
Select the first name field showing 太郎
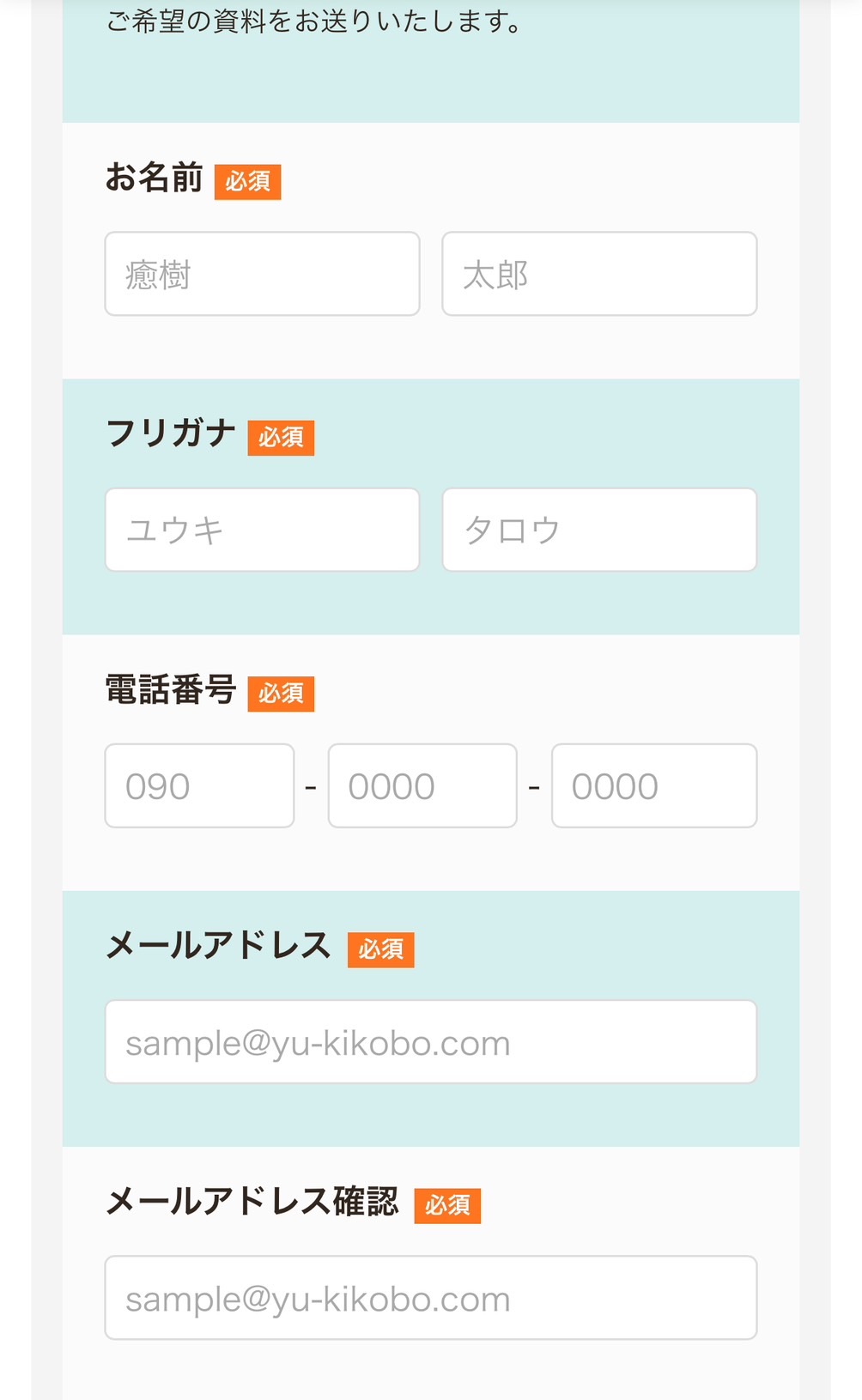coord(598,273)
